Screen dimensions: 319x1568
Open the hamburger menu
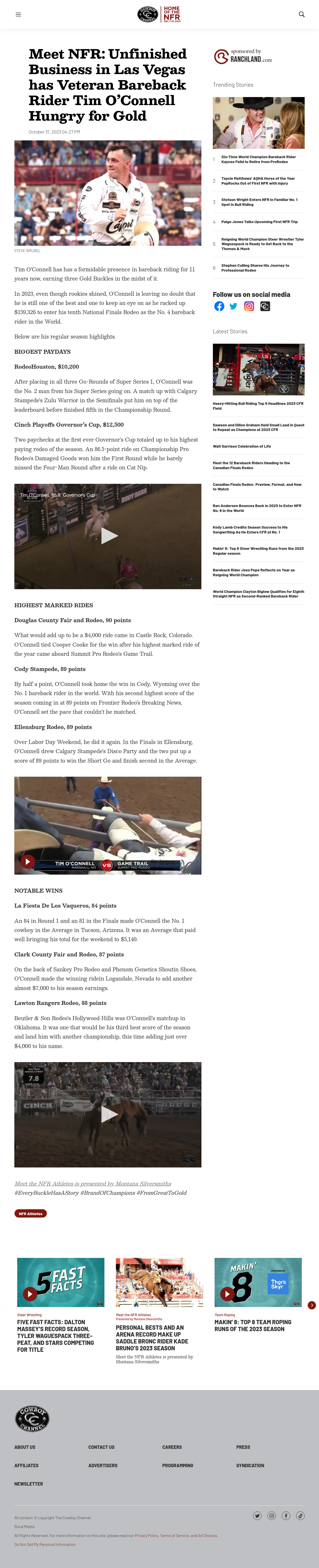tap(18, 14)
